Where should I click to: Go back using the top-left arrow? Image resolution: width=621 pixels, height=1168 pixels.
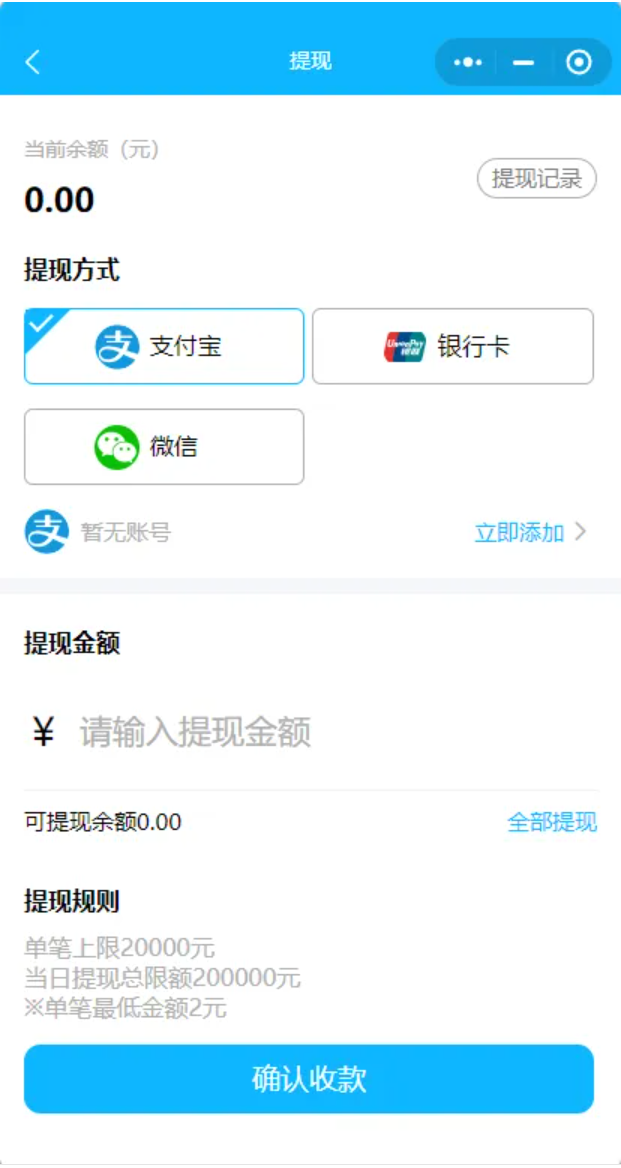[x=33, y=62]
